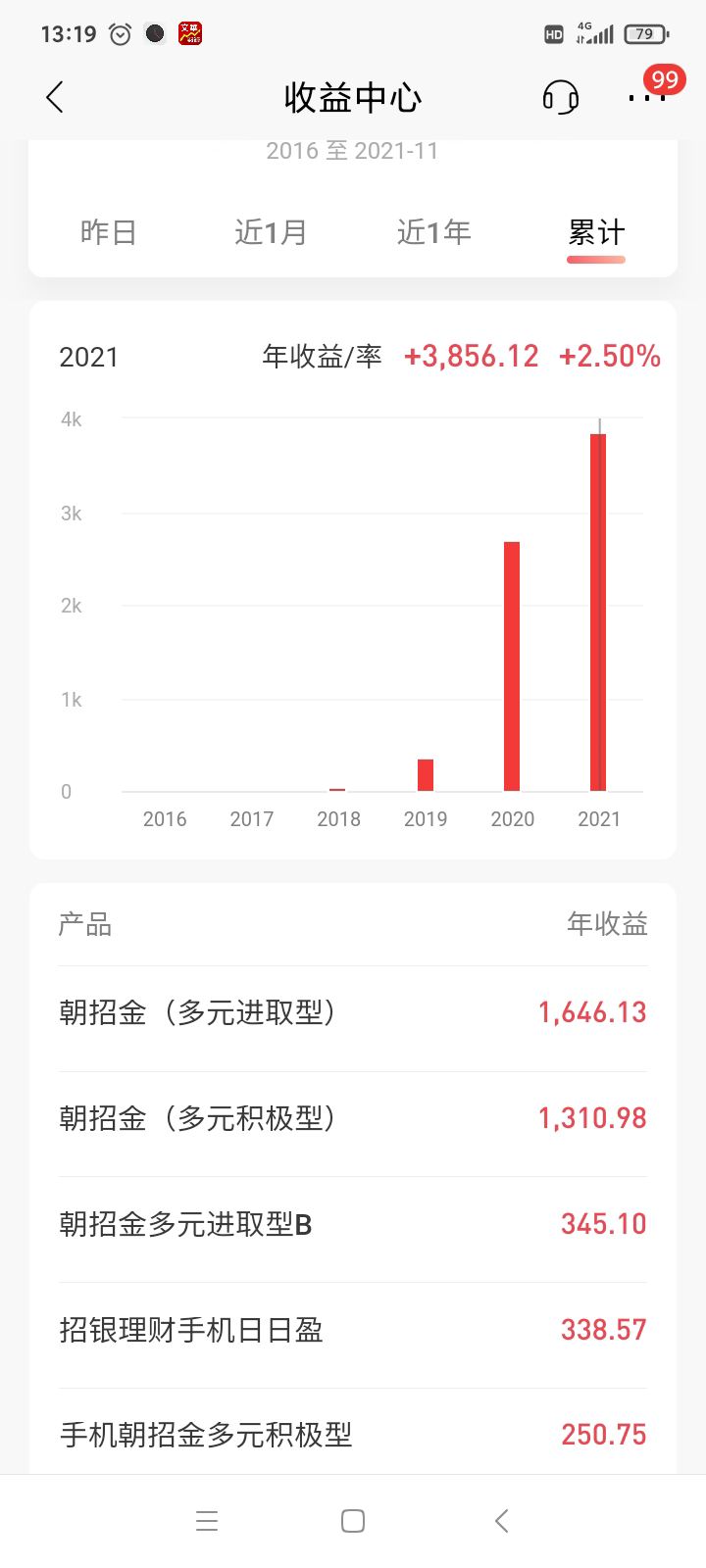Image resolution: width=706 pixels, height=1568 pixels.
Task: Select the 累计 tab
Action: (595, 232)
